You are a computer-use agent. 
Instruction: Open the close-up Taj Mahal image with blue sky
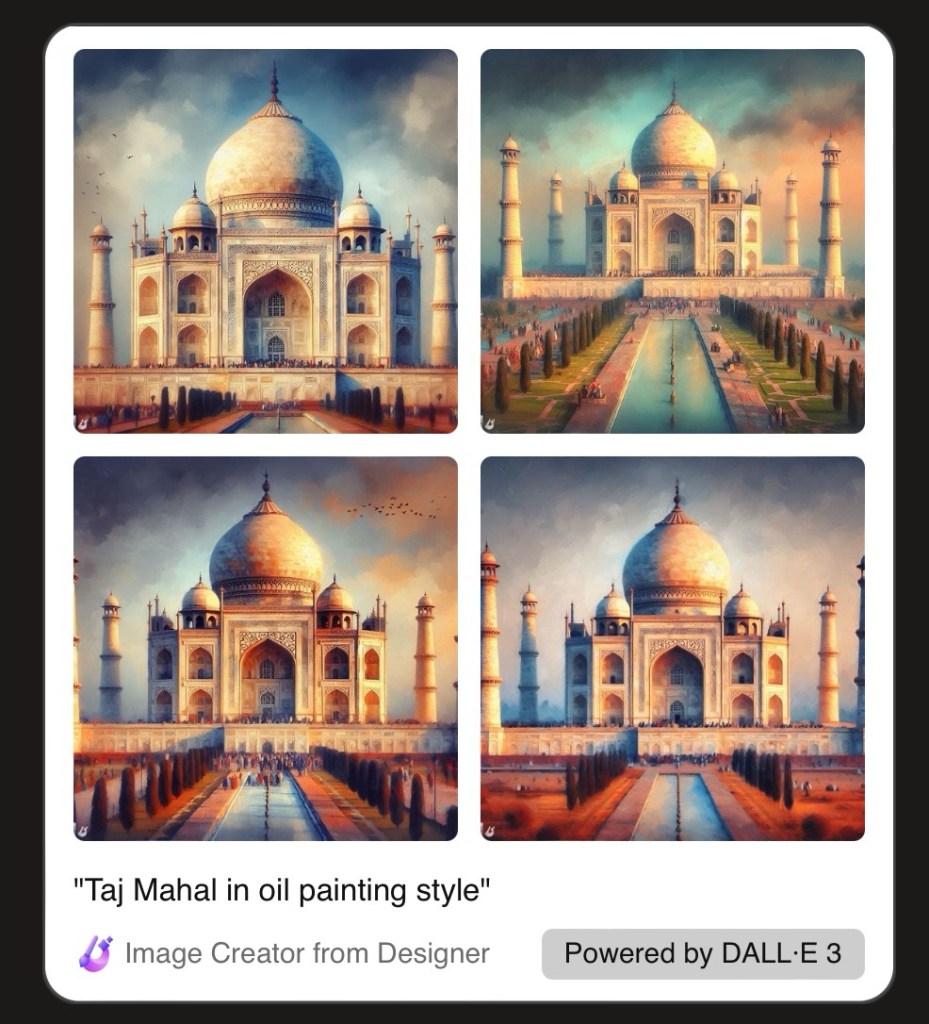click(265, 240)
